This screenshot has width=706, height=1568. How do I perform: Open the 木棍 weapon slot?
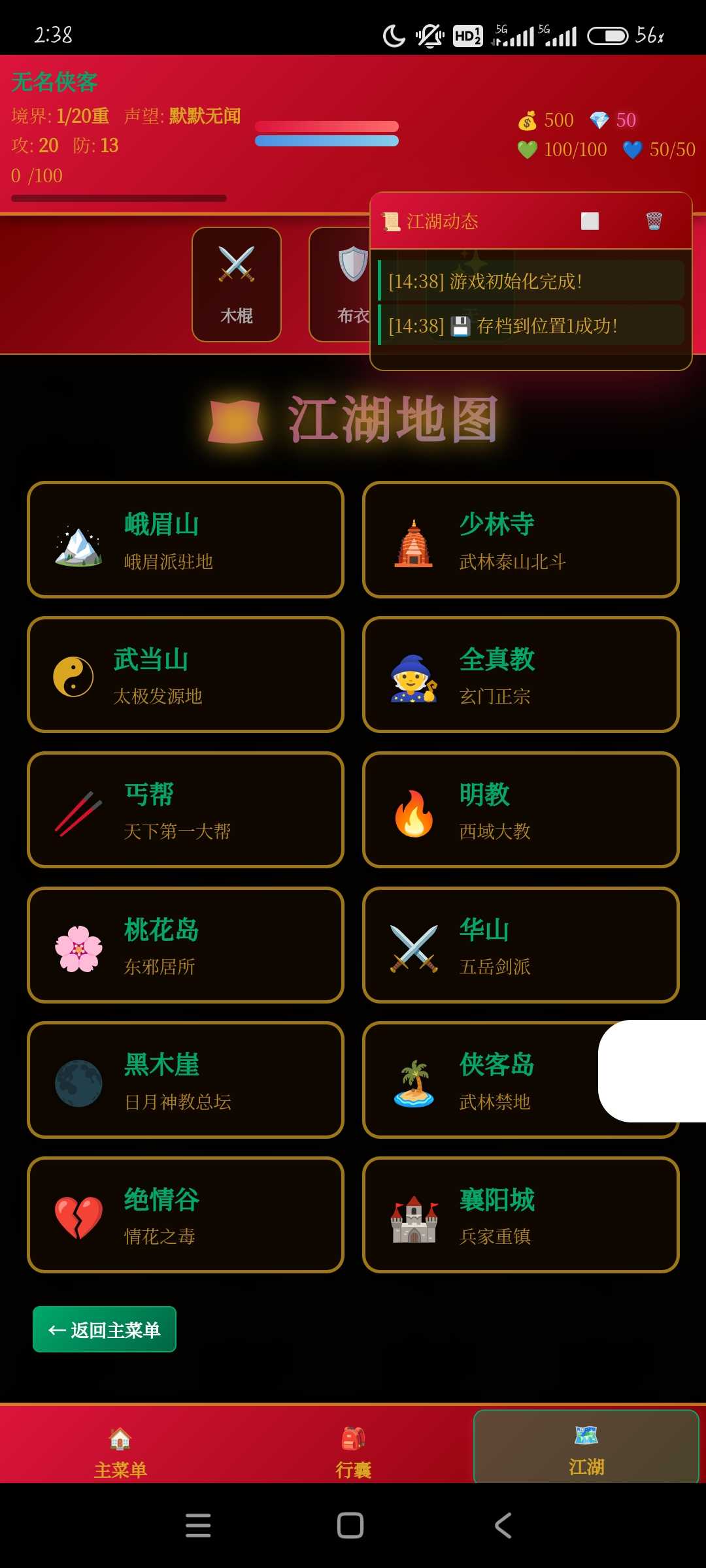click(x=237, y=284)
